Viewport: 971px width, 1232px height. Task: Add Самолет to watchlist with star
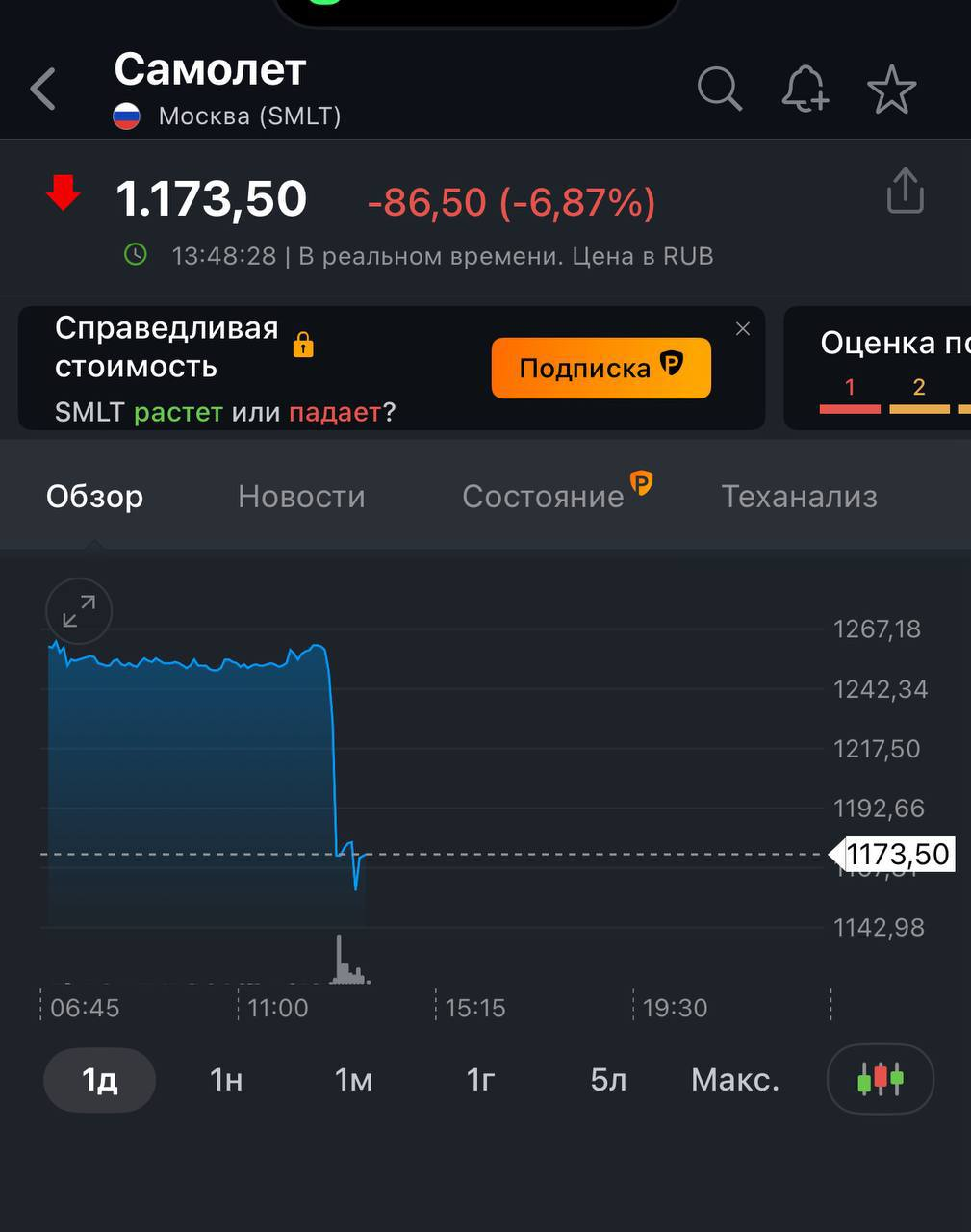click(x=891, y=90)
